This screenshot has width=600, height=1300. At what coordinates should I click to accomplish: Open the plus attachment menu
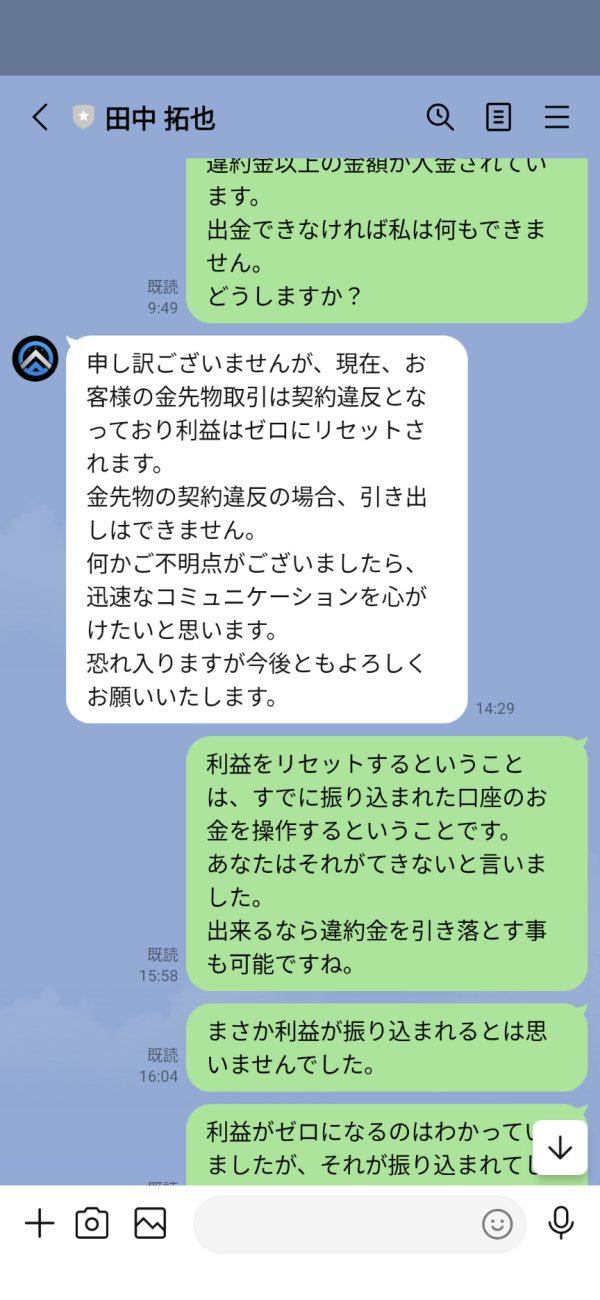(39, 1223)
